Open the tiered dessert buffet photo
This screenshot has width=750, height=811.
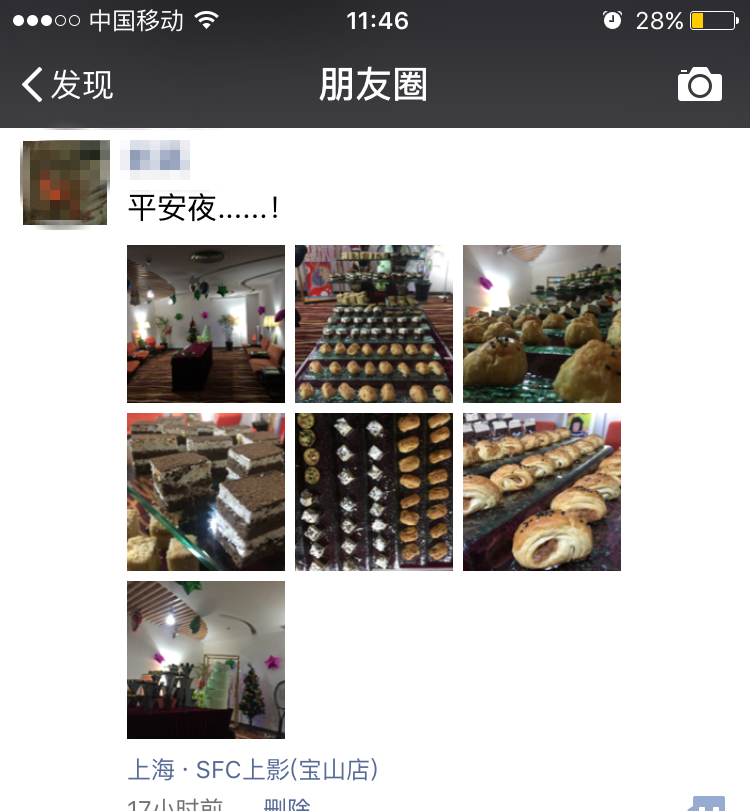374,324
